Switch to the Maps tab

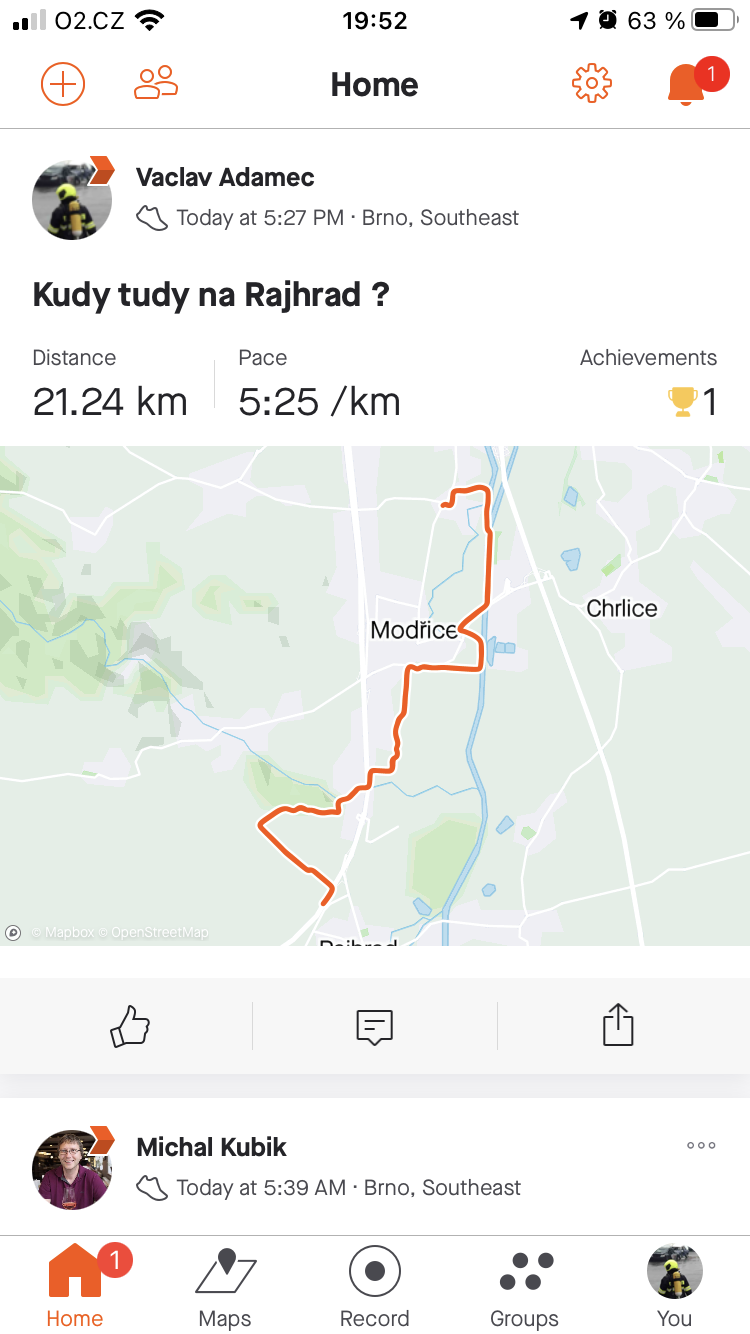point(225,1288)
